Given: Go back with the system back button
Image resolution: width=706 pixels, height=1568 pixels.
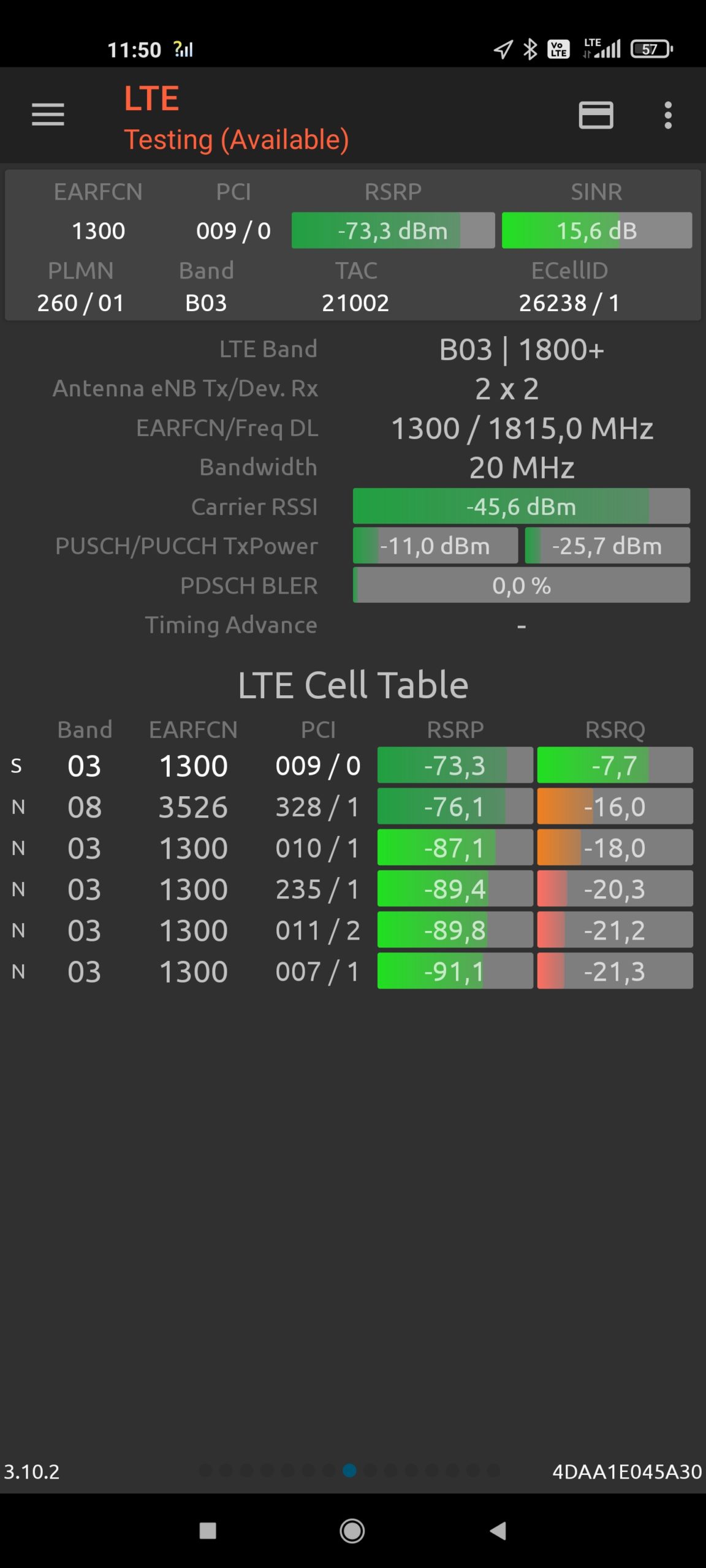Looking at the screenshot, I should [498, 1531].
